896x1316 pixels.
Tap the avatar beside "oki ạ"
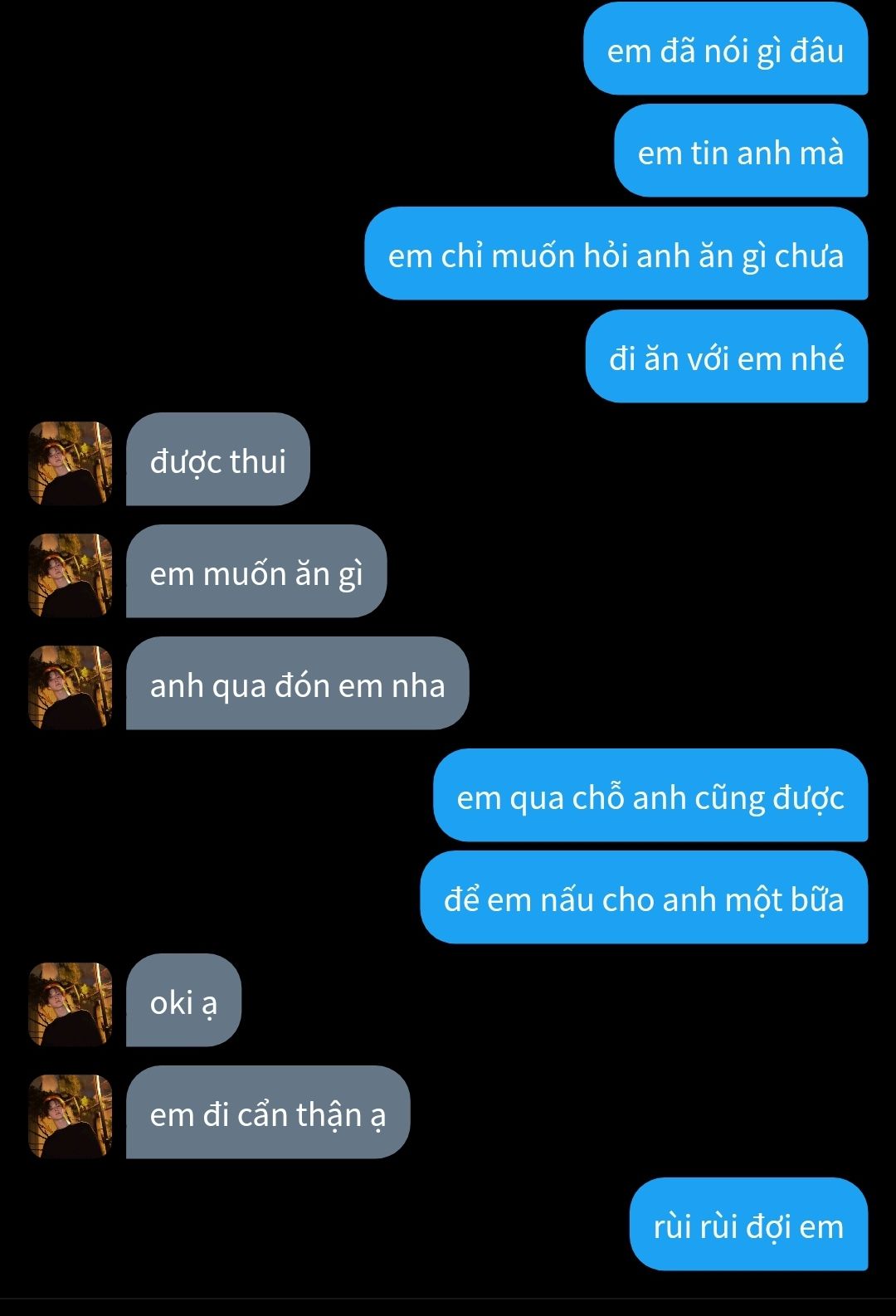[x=71, y=1004]
